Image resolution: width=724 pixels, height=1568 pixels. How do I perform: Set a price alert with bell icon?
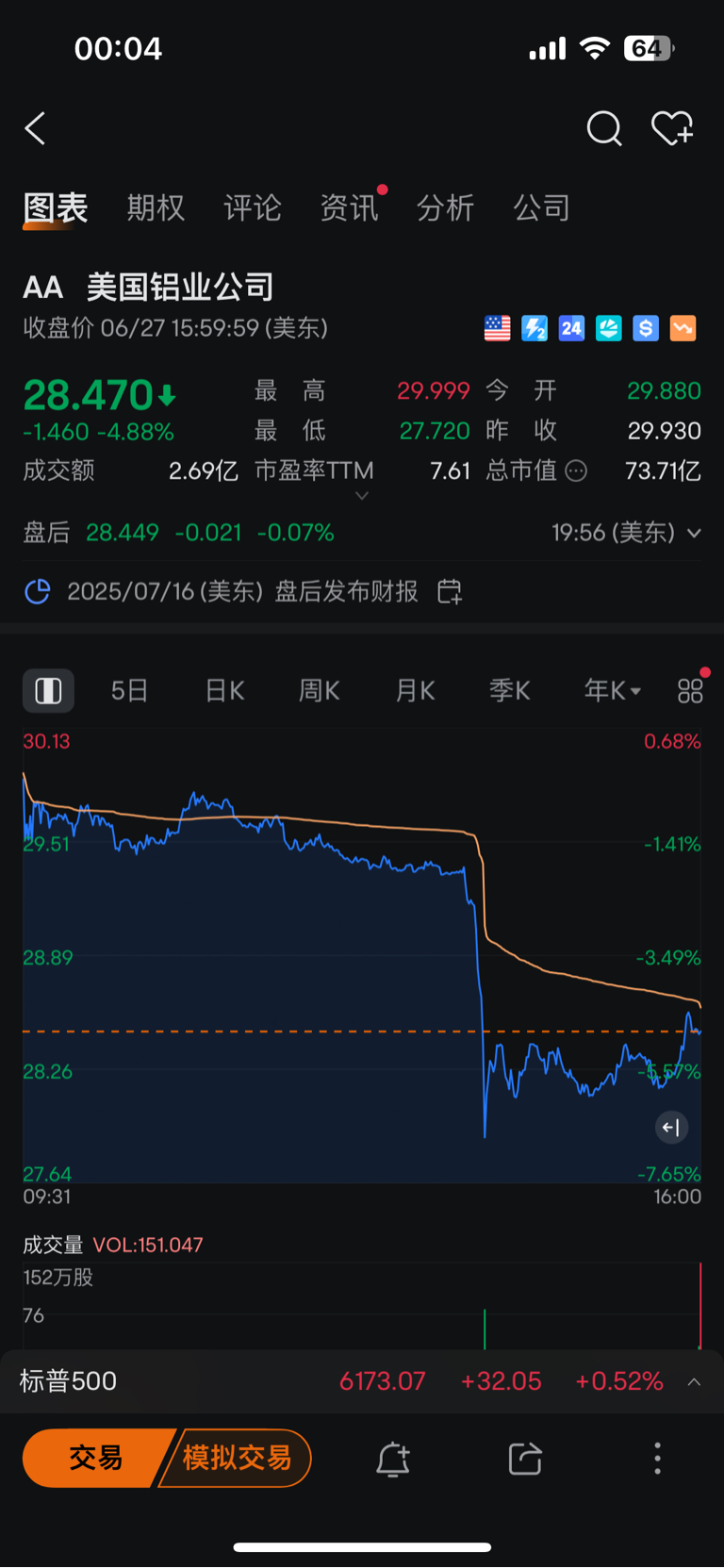pyautogui.click(x=393, y=1459)
